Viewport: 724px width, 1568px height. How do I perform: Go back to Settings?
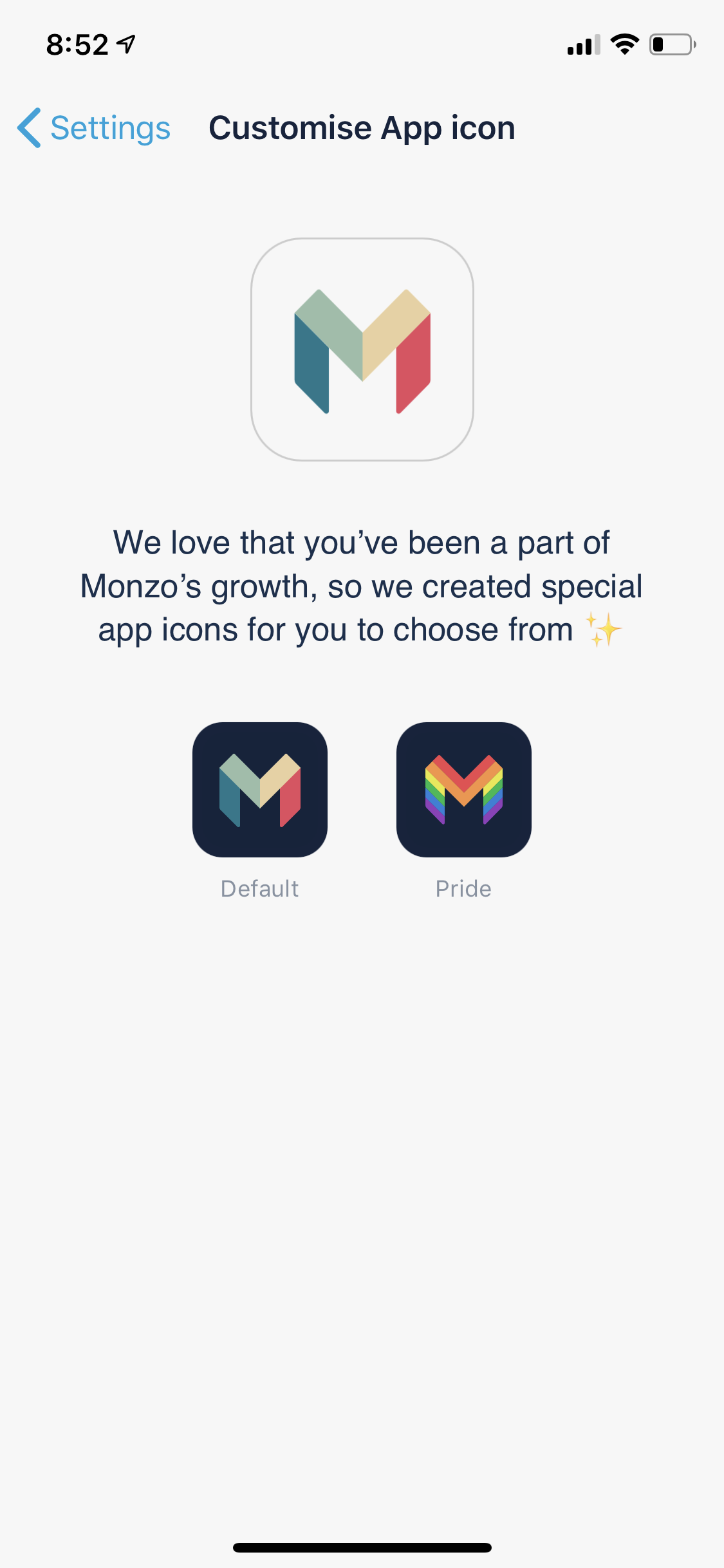(x=95, y=128)
